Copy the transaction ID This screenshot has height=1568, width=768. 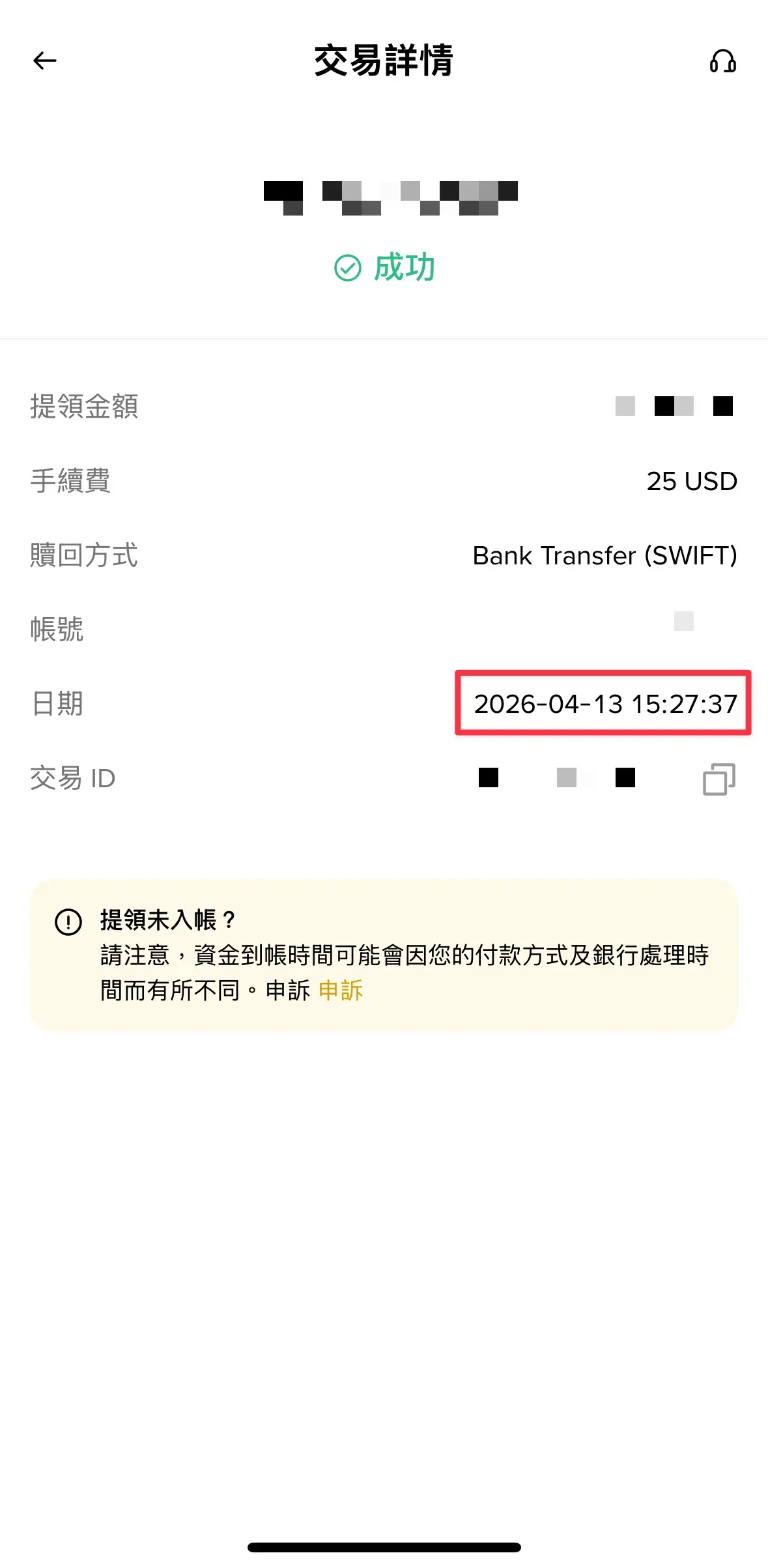click(719, 779)
